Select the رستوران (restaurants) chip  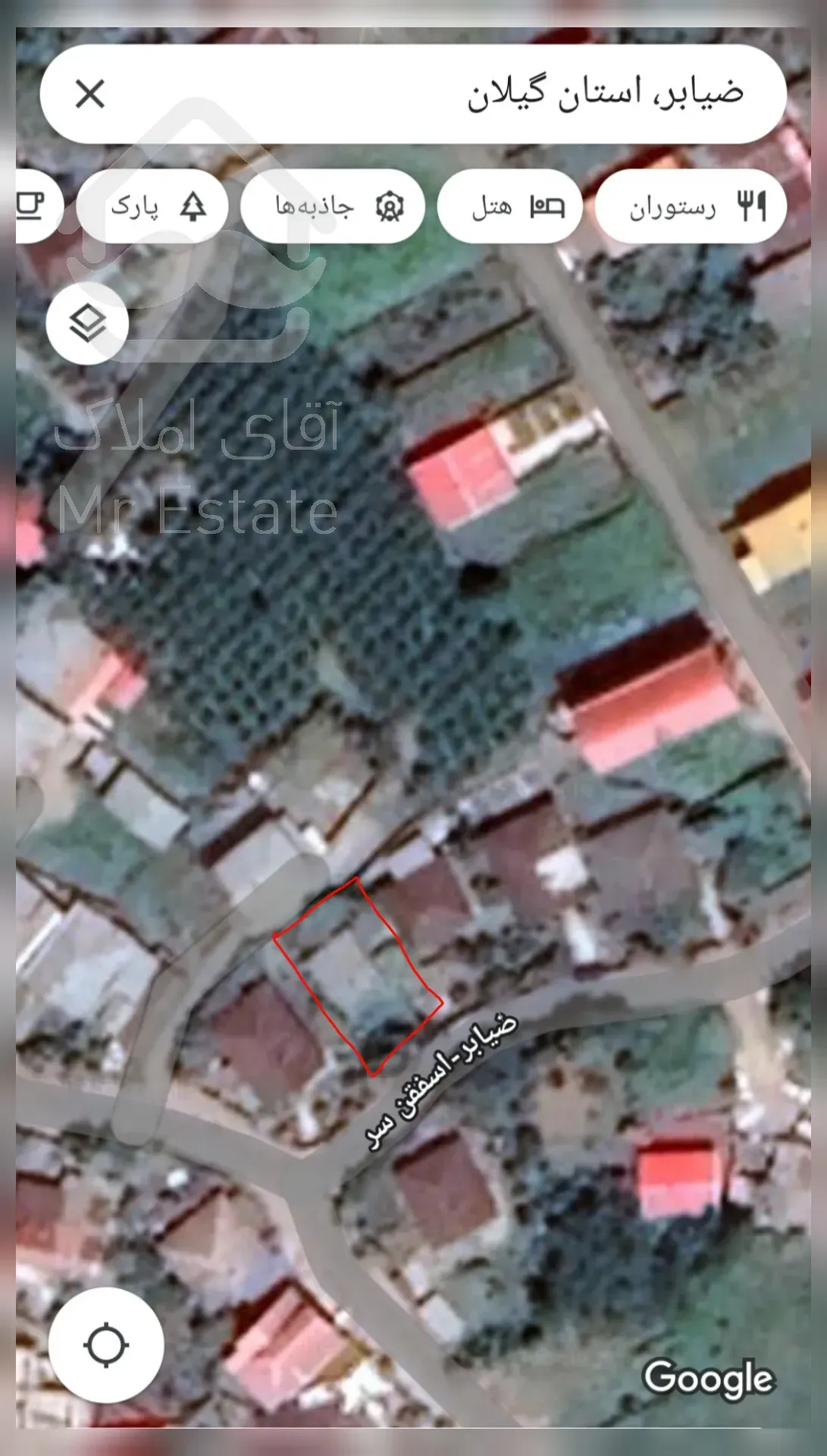tap(691, 206)
